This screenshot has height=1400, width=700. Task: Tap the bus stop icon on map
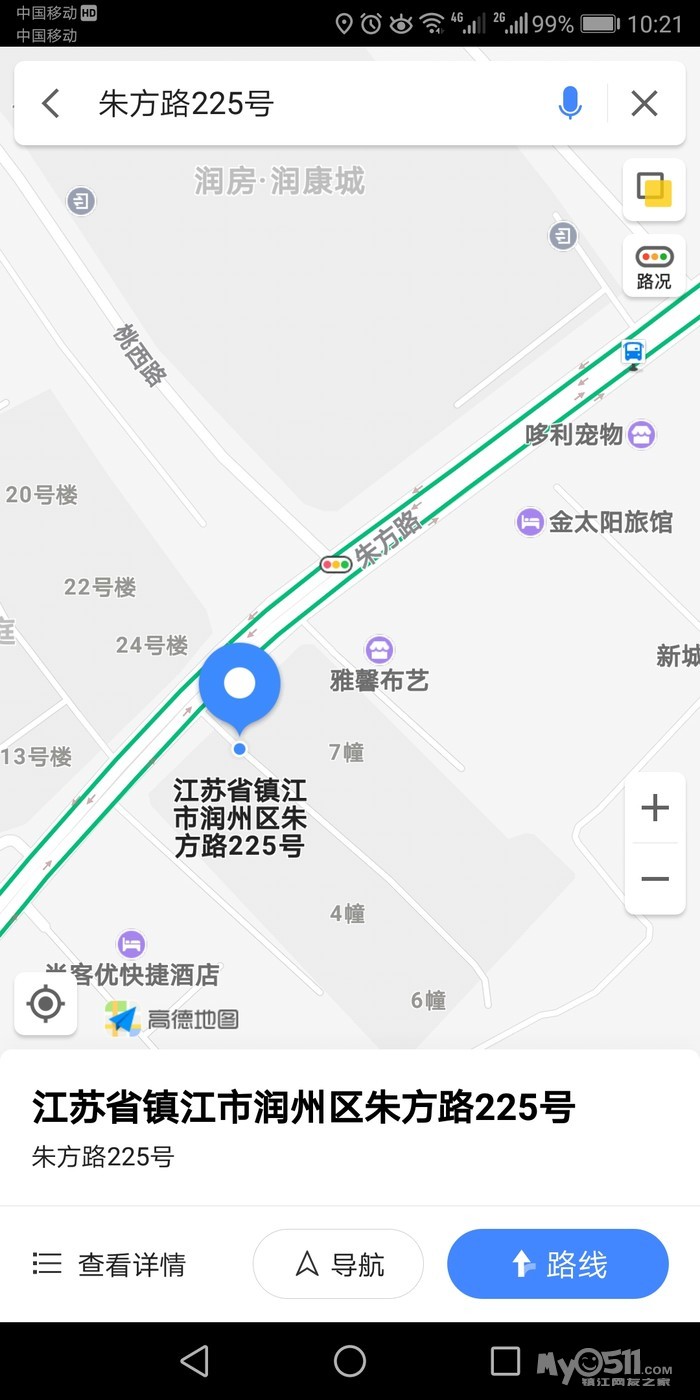coord(633,352)
